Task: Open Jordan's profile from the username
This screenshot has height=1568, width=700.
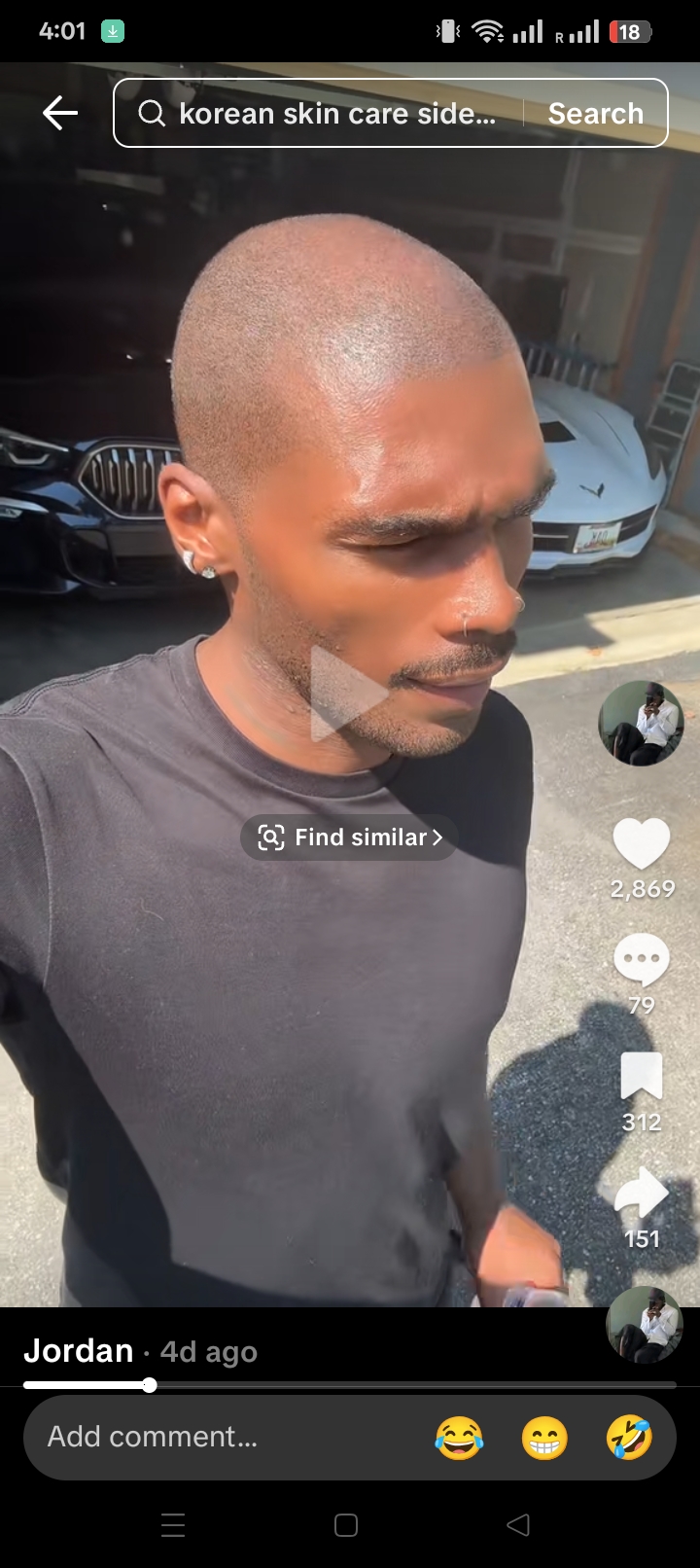Action: click(79, 1351)
